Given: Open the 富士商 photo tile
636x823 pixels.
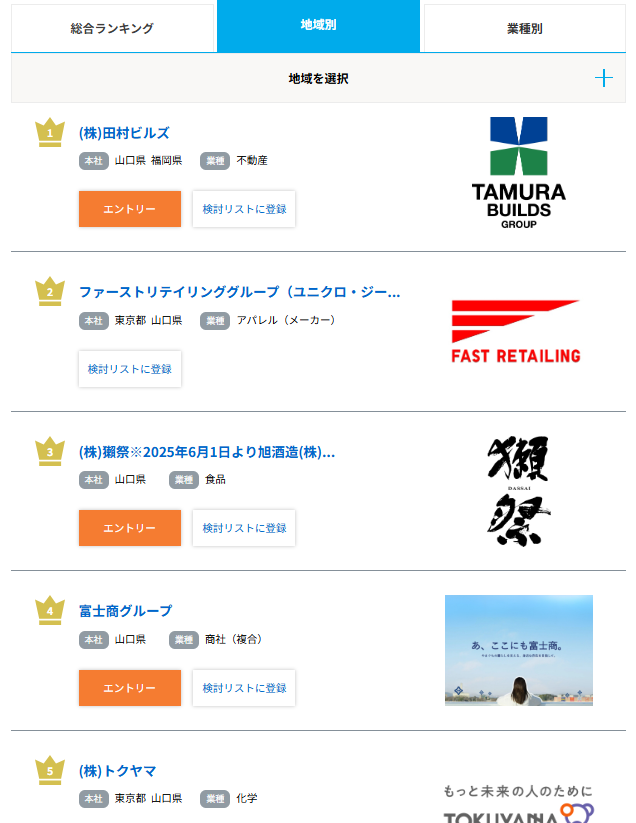Looking at the screenshot, I should [x=518, y=651].
